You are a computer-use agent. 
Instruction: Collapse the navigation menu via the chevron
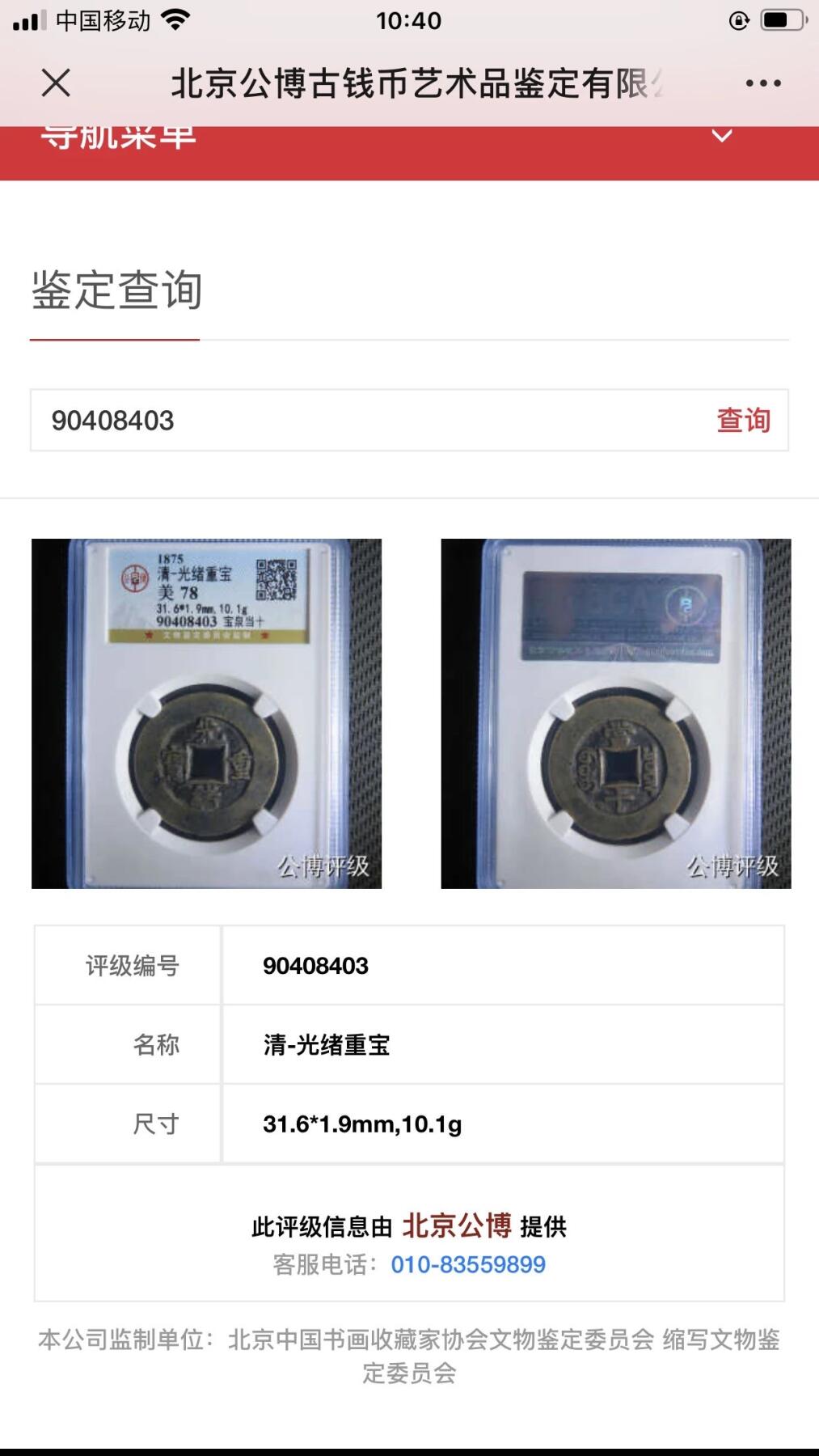pyautogui.click(x=724, y=137)
